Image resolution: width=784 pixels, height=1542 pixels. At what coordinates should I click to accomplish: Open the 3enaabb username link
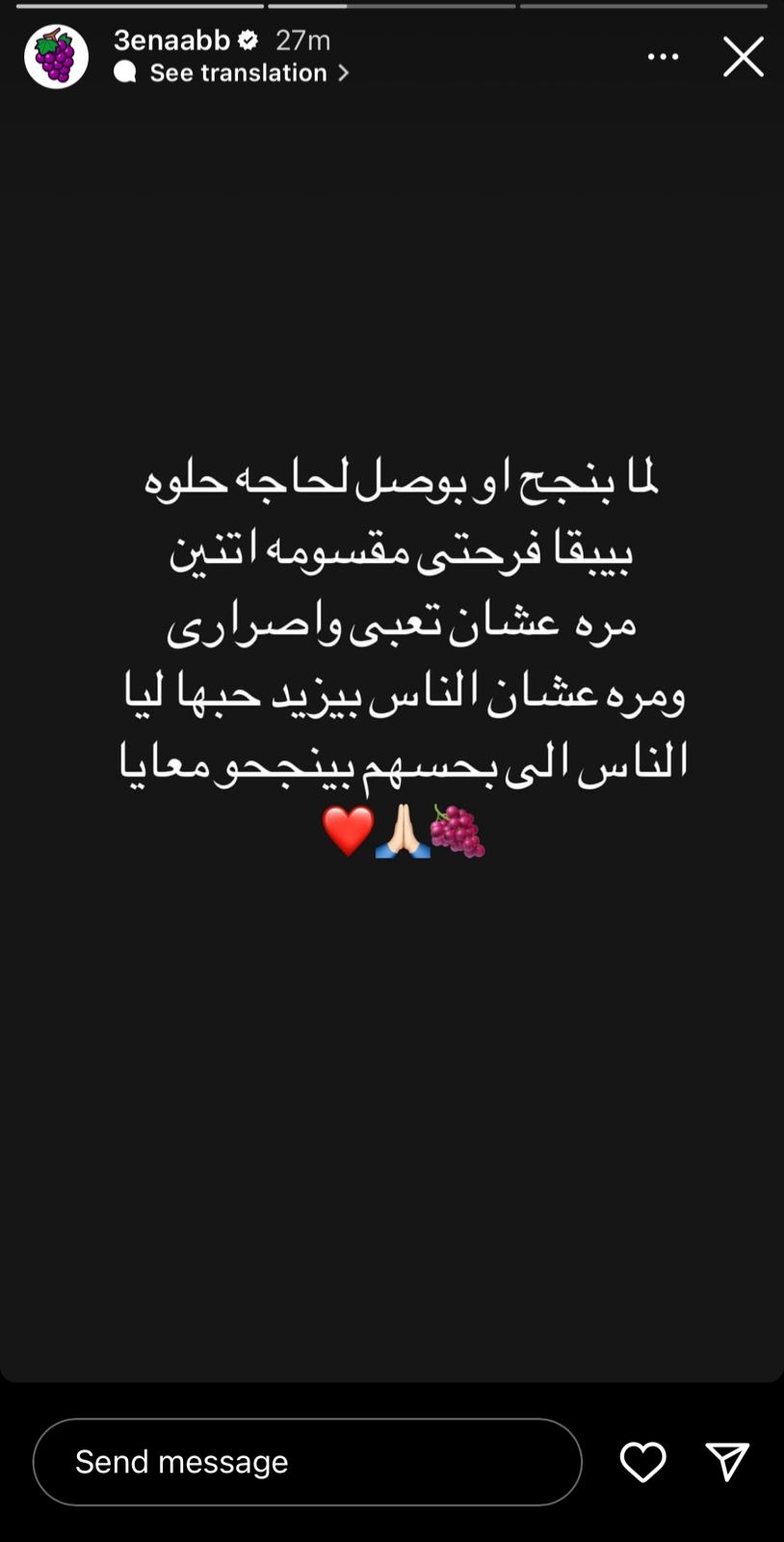(171, 40)
